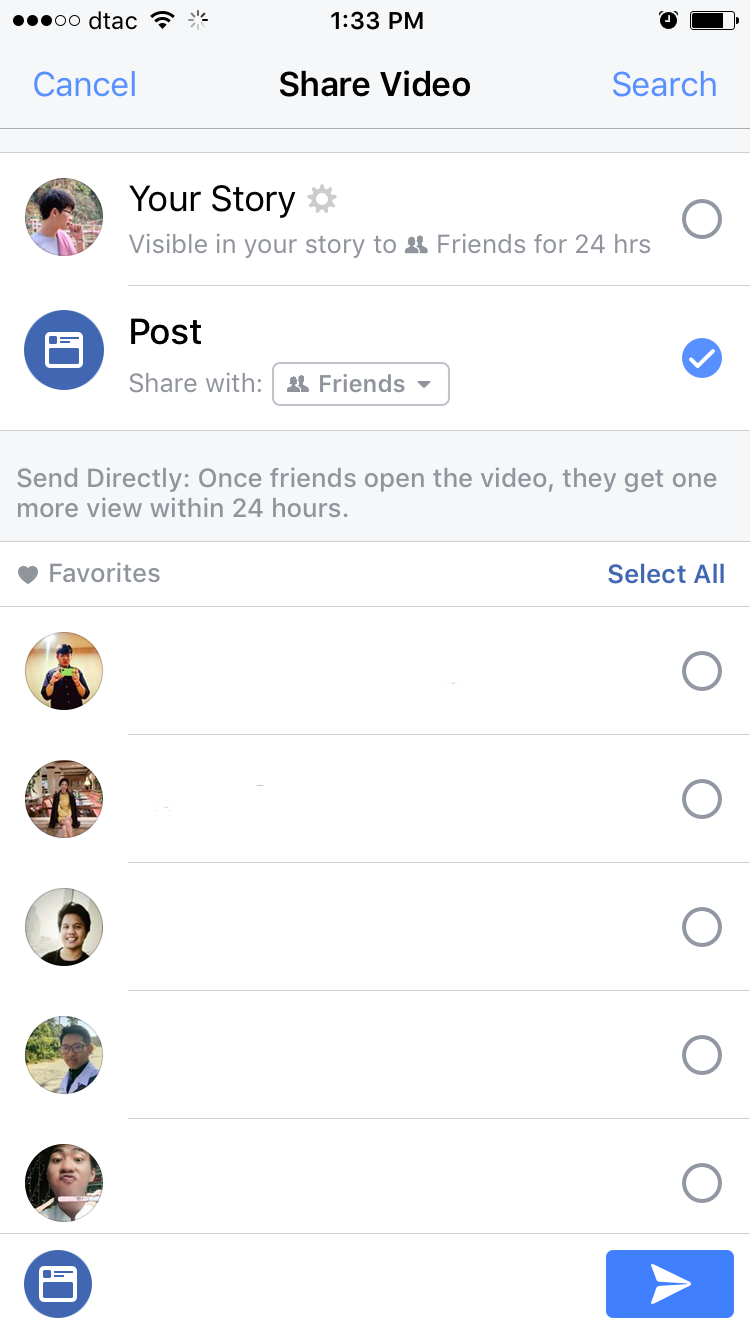
Task: Select friend wearing glasses outdoors avatar
Action: [x=701, y=1054]
